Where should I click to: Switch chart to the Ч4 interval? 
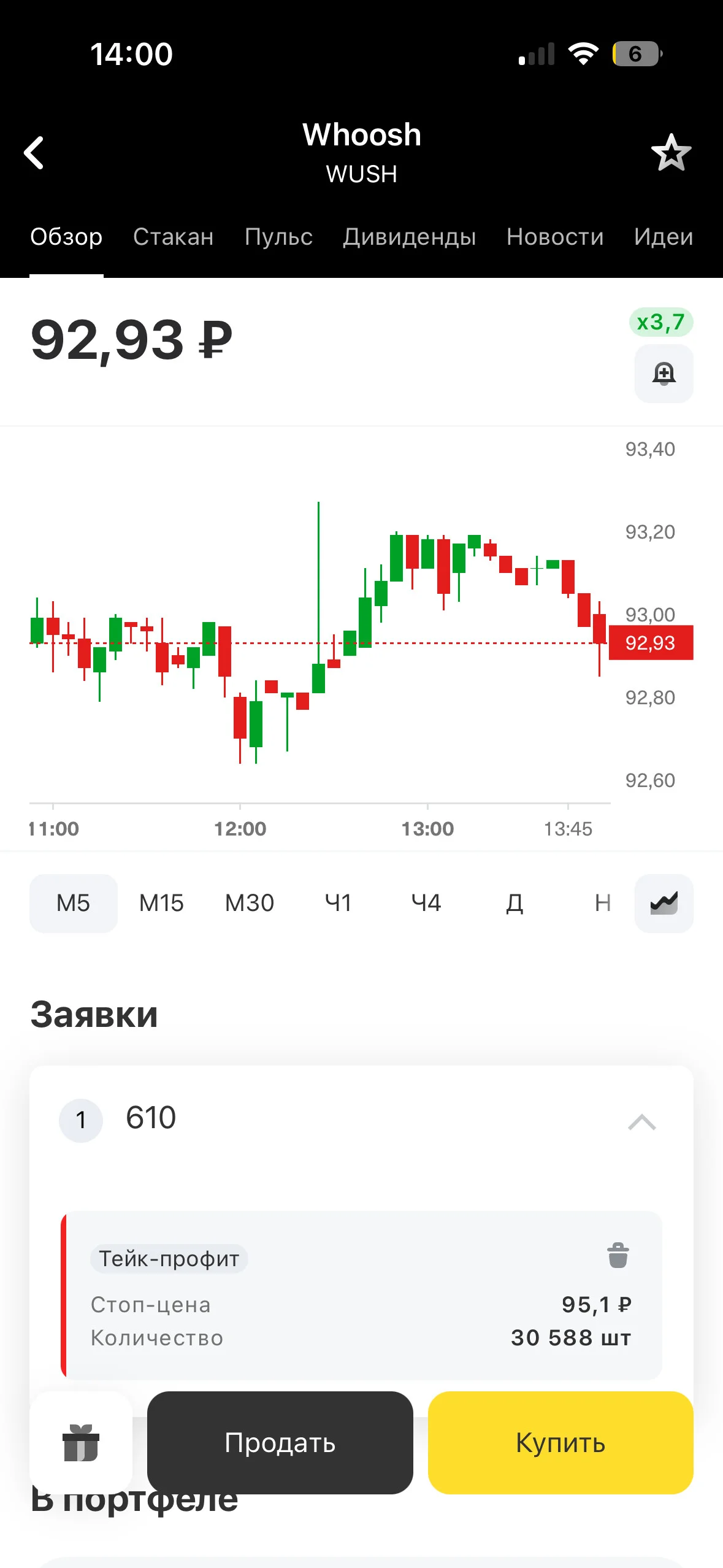(426, 903)
